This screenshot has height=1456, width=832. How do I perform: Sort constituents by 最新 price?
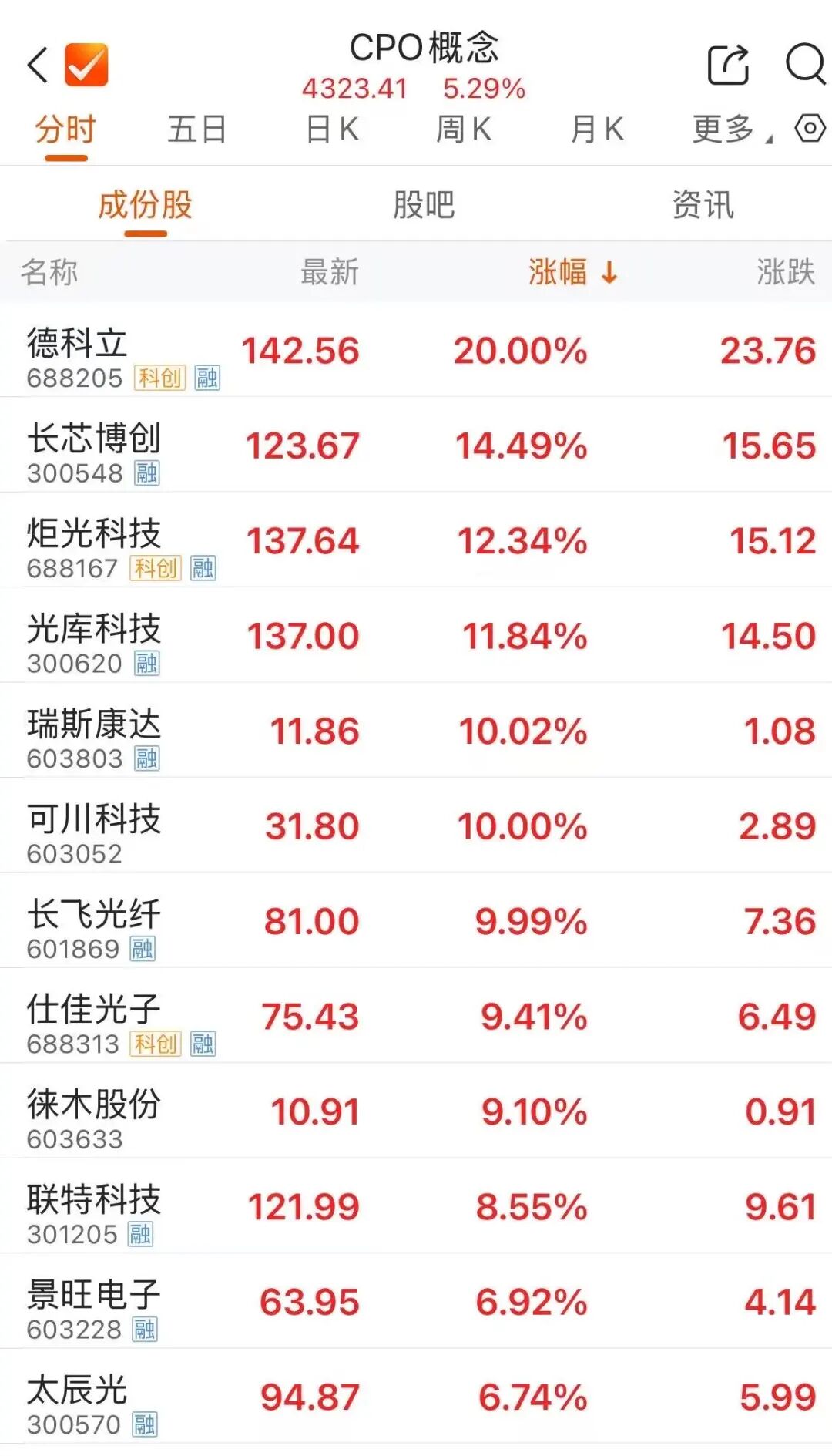coord(330,272)
